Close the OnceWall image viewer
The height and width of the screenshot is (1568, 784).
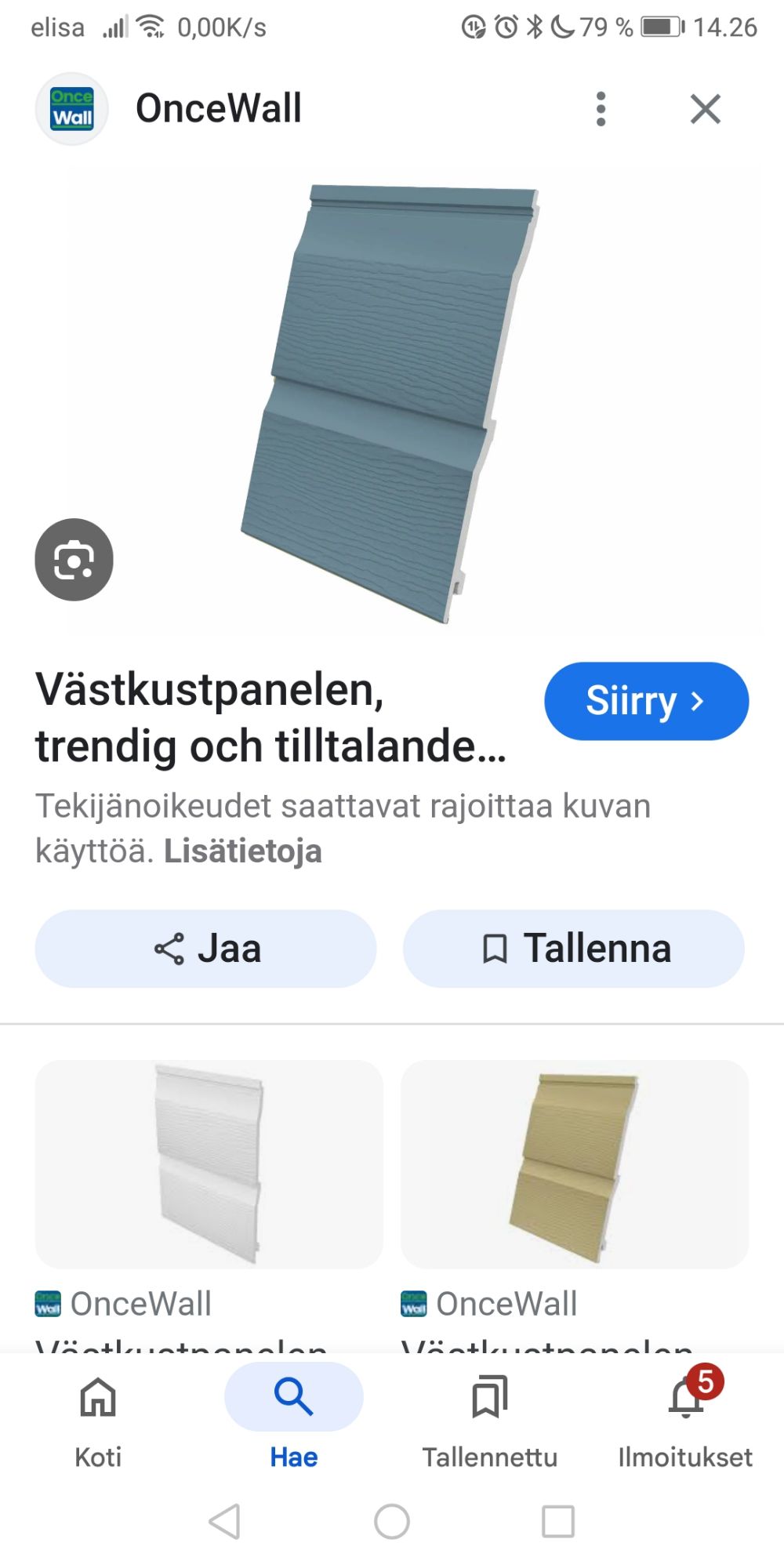pyautogui.click(x=705, y=109)
